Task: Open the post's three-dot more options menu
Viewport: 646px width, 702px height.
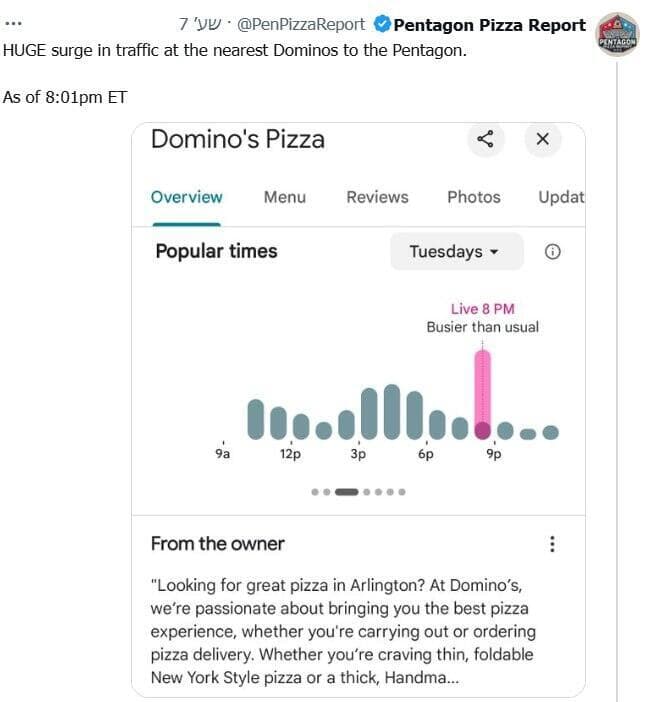Action: [13, 23]
